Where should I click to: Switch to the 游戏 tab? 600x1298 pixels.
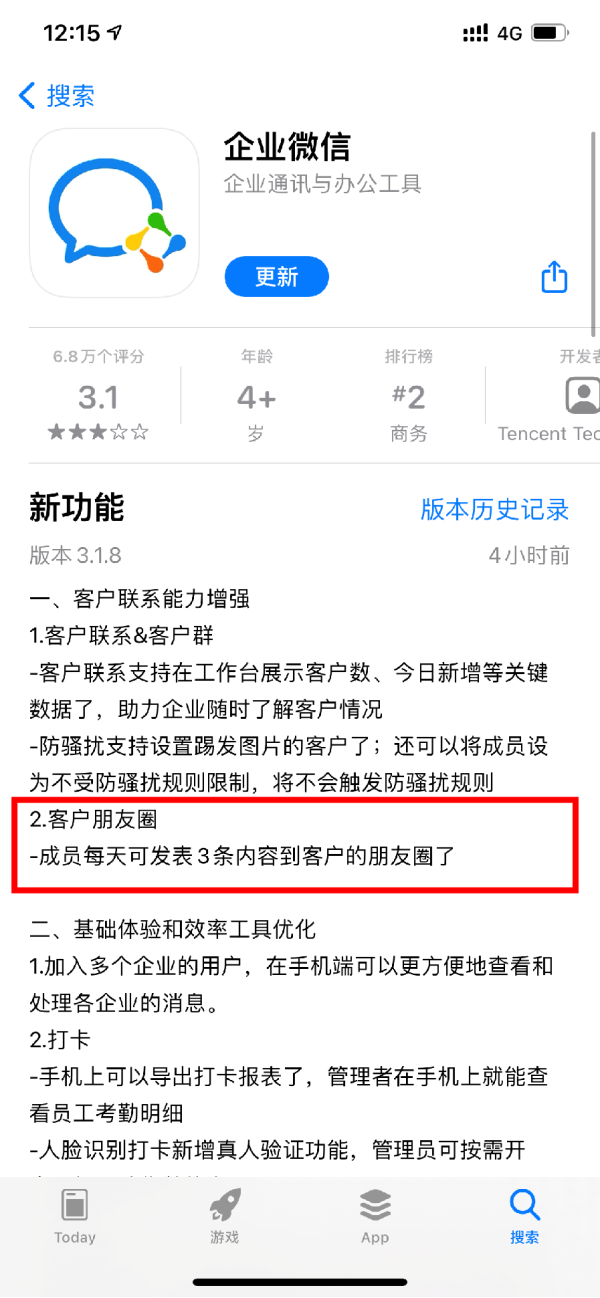(225, 1215)
